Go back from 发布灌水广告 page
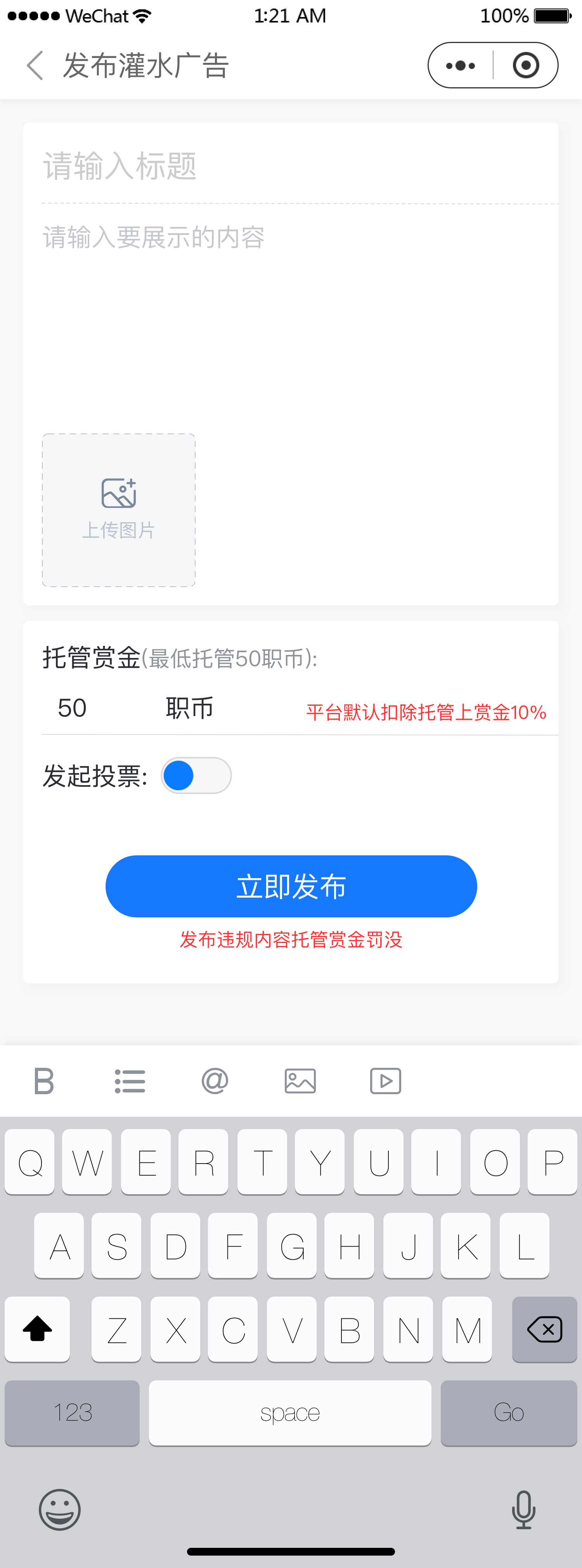The image size is (582, 1568). 35,65
